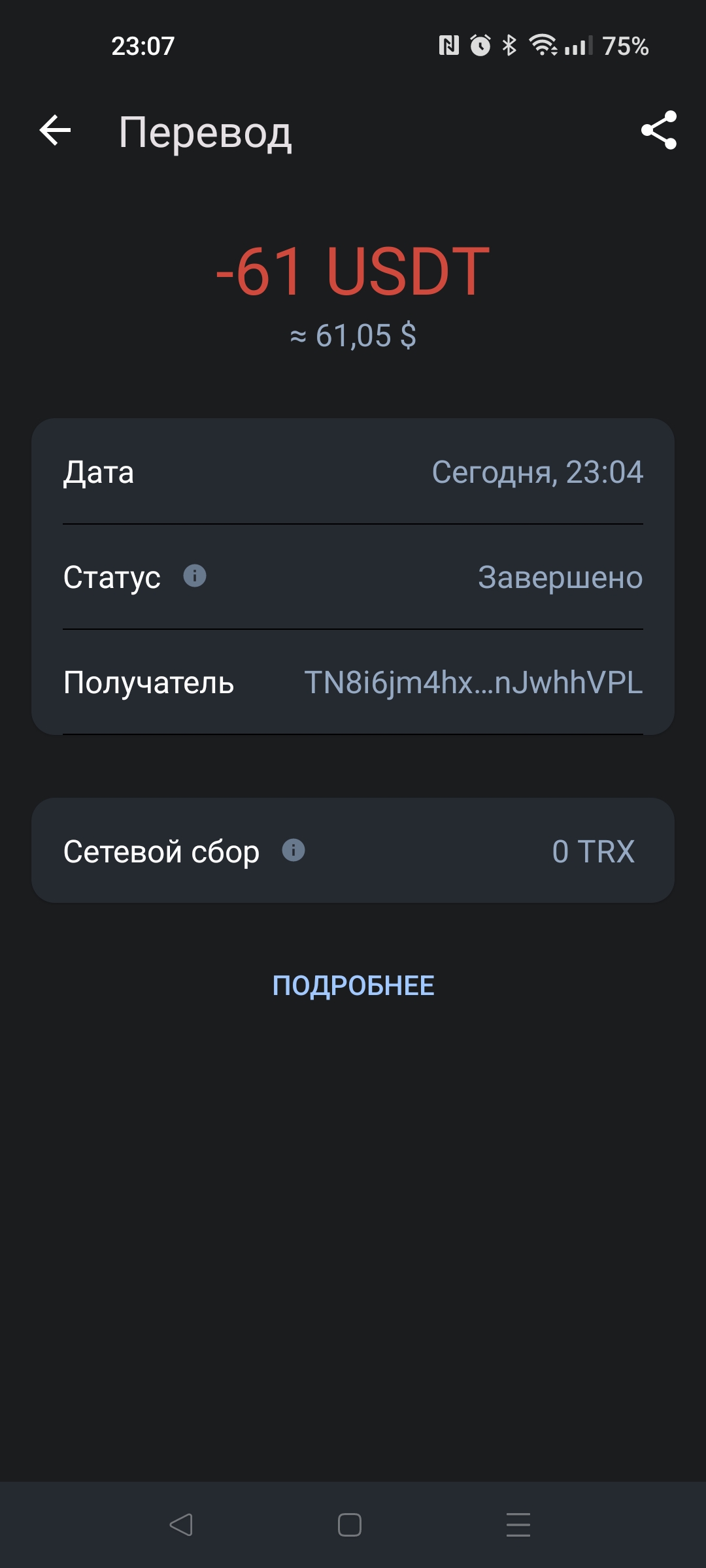Viewport: 706px width, 1568px height.
Task: Share this transfer's details
Action: point(658,131)
